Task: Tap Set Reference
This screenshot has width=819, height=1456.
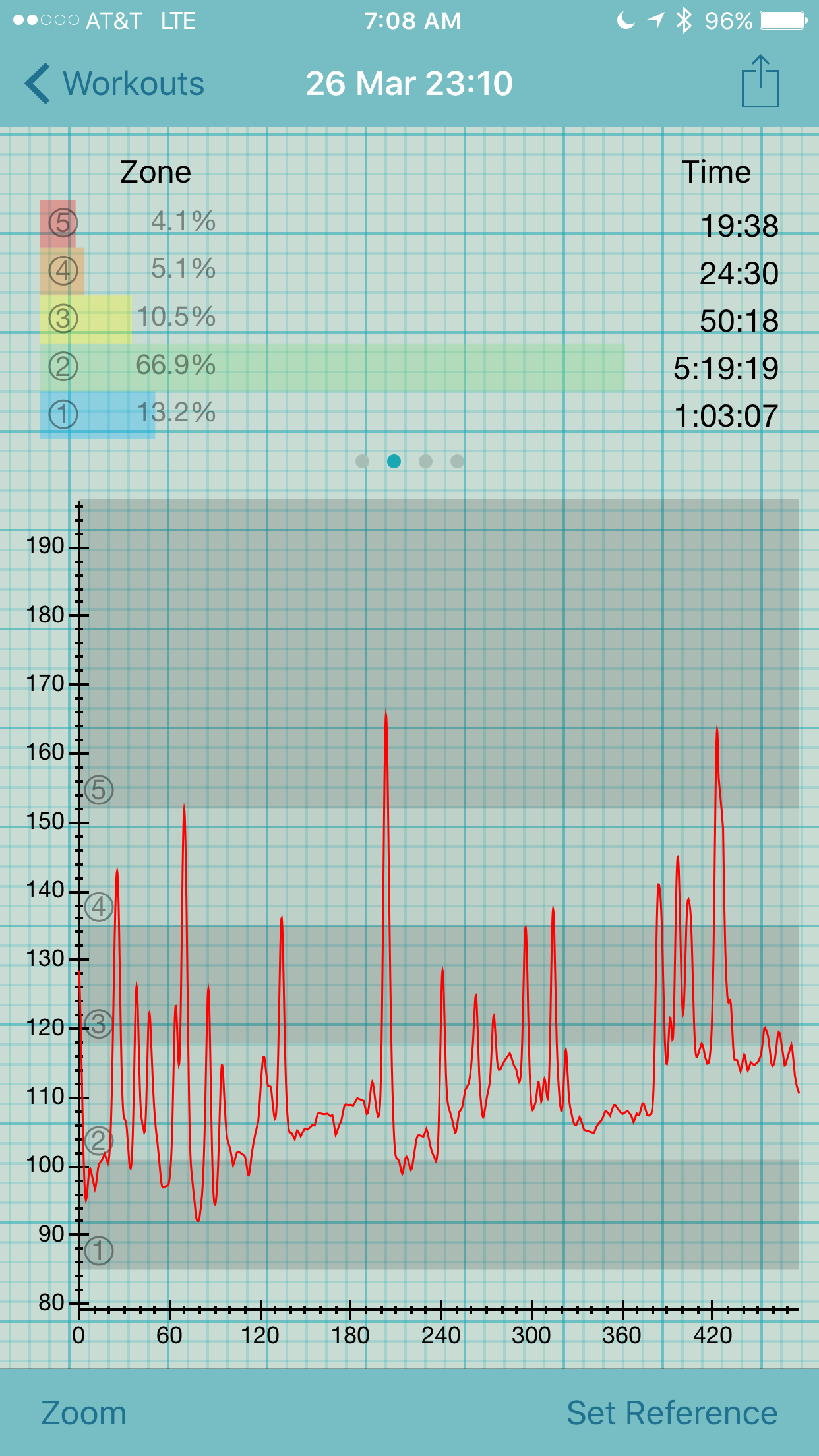Action: pyautogui.click(x=672, y=1413)
